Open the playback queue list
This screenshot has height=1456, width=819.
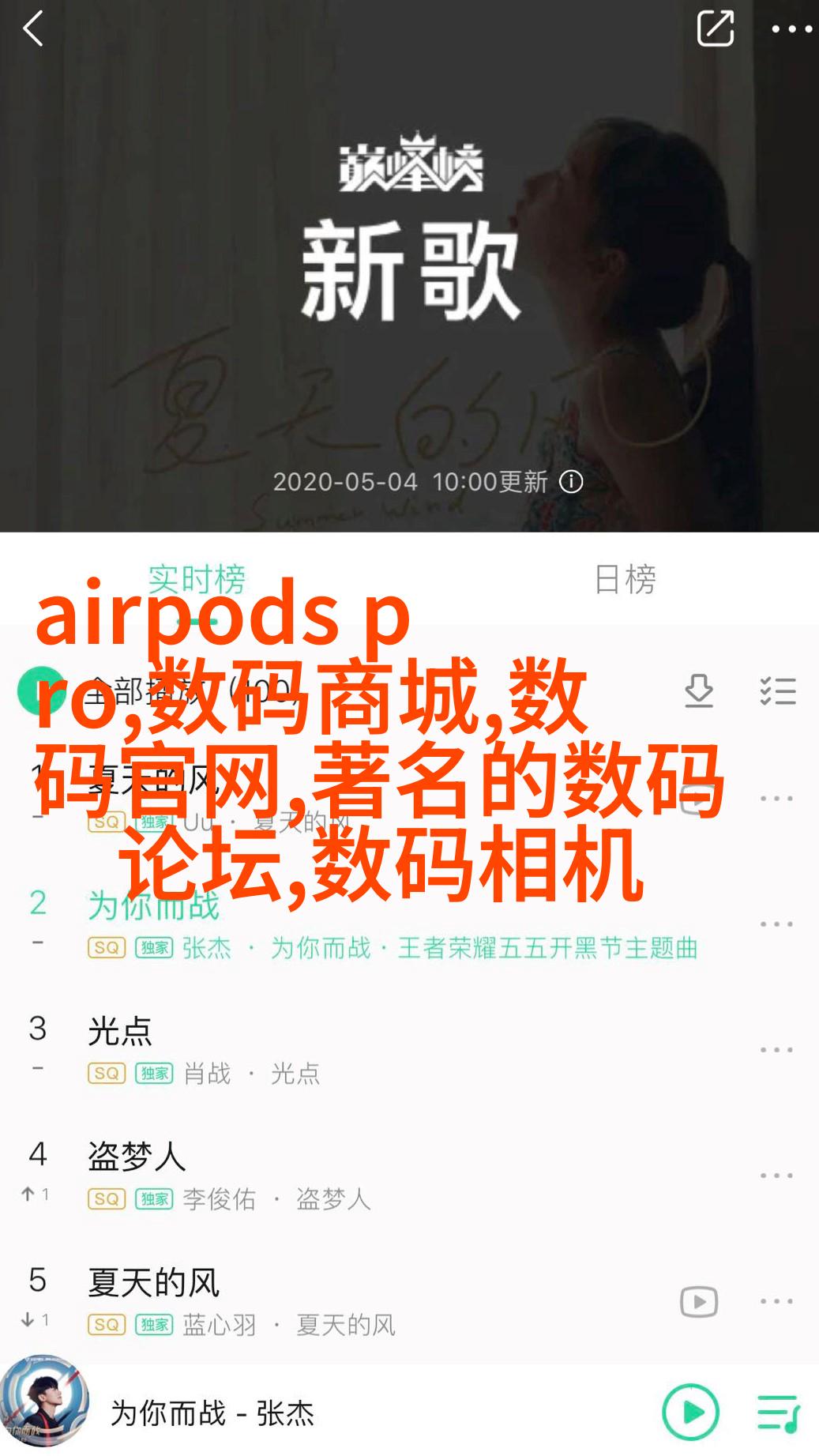coord(779,1413)
